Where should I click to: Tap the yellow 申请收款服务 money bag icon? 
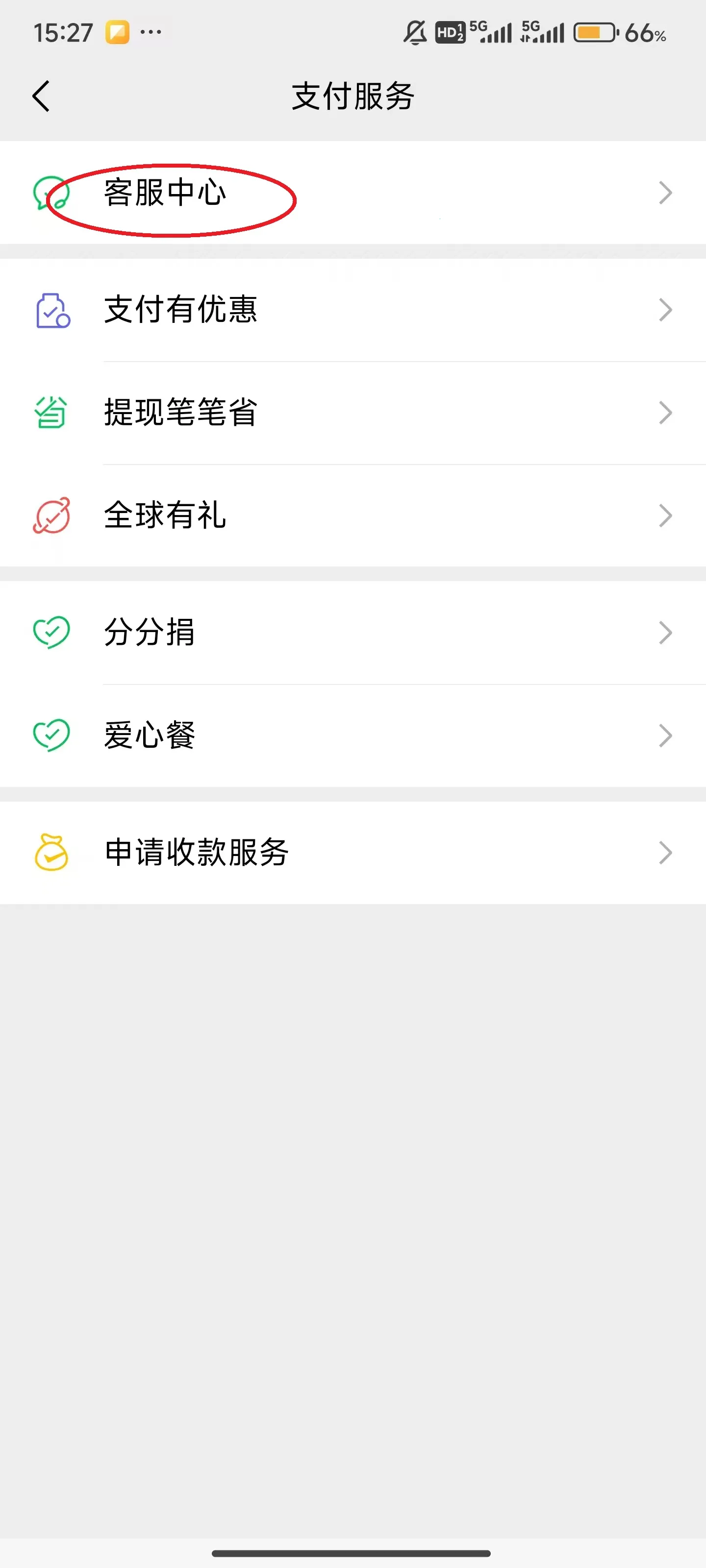(x=51, y=852)
